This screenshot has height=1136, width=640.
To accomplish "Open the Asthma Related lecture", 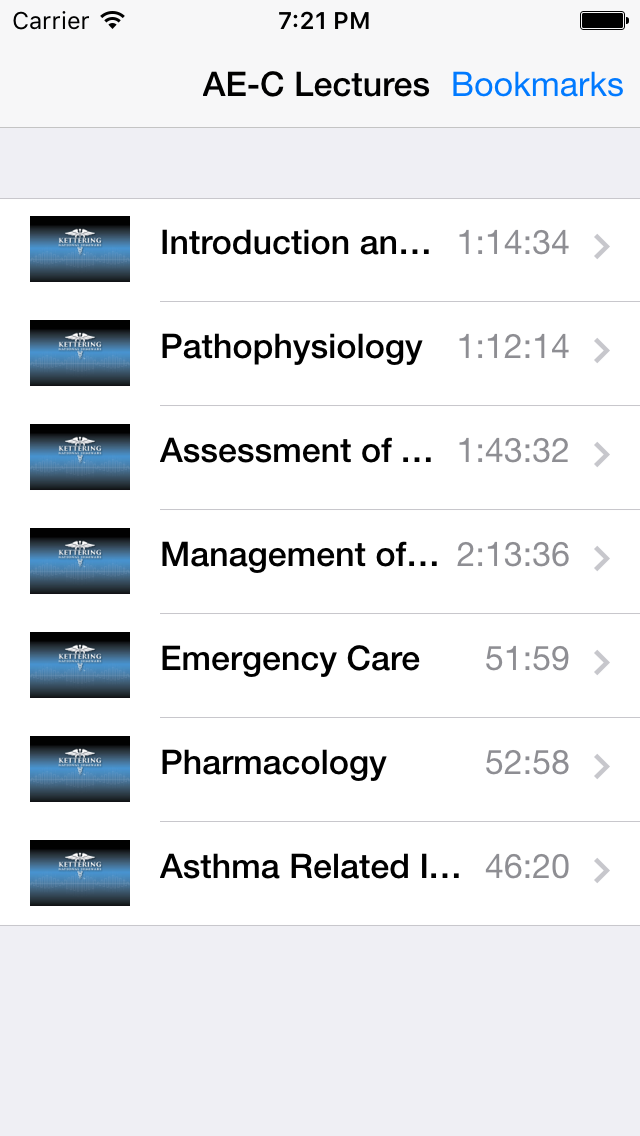I will point(320,873).
